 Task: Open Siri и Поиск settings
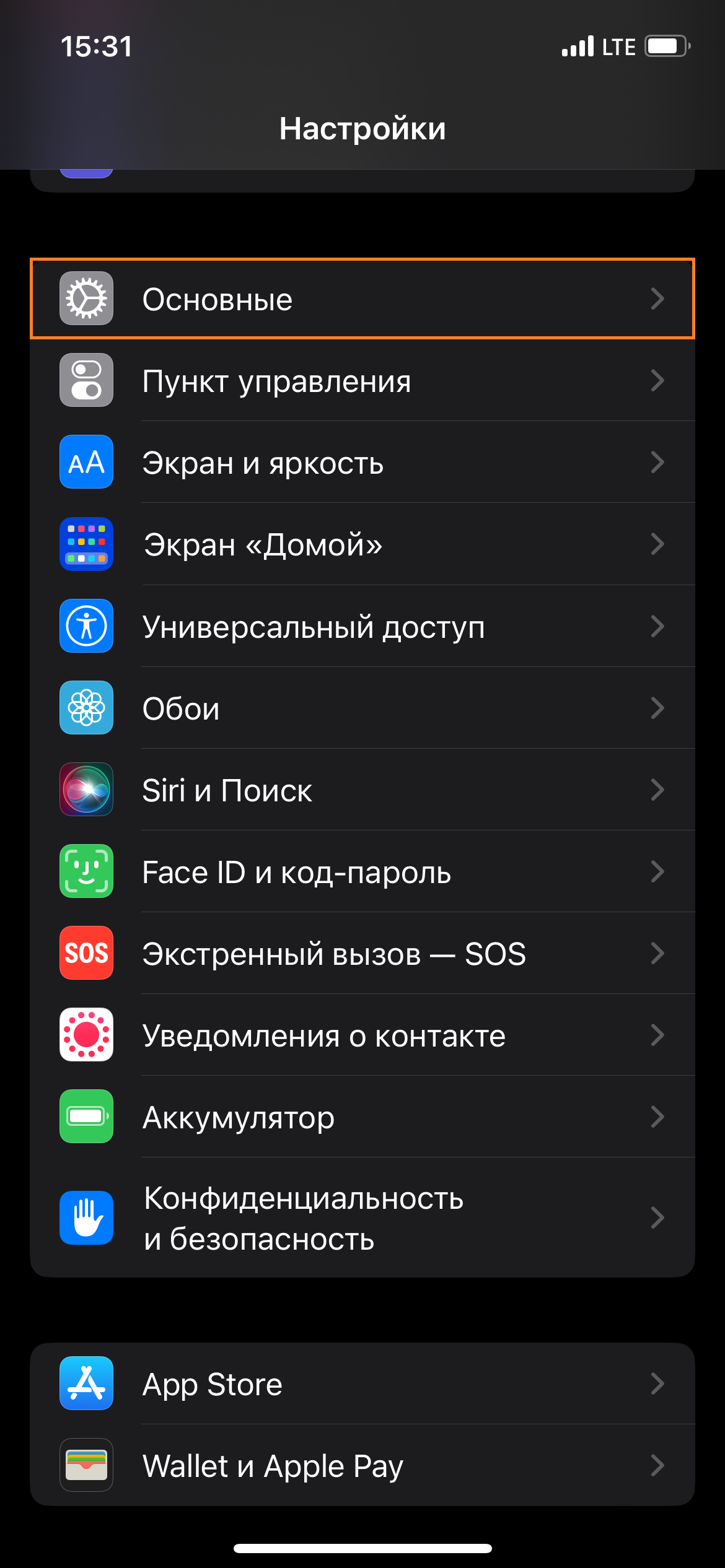coord(362,790)
